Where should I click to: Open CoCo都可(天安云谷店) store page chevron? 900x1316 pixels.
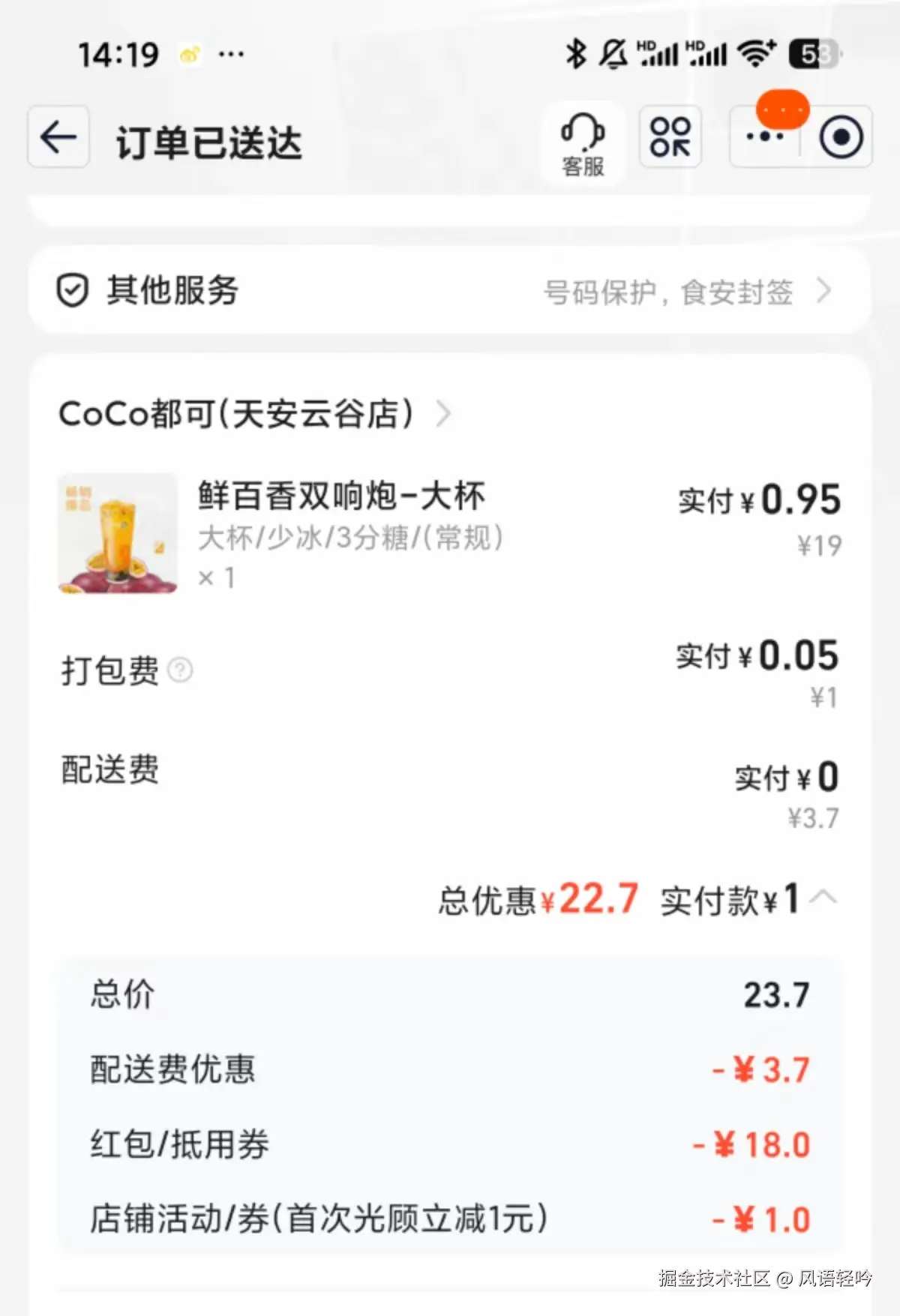point(446,413)
